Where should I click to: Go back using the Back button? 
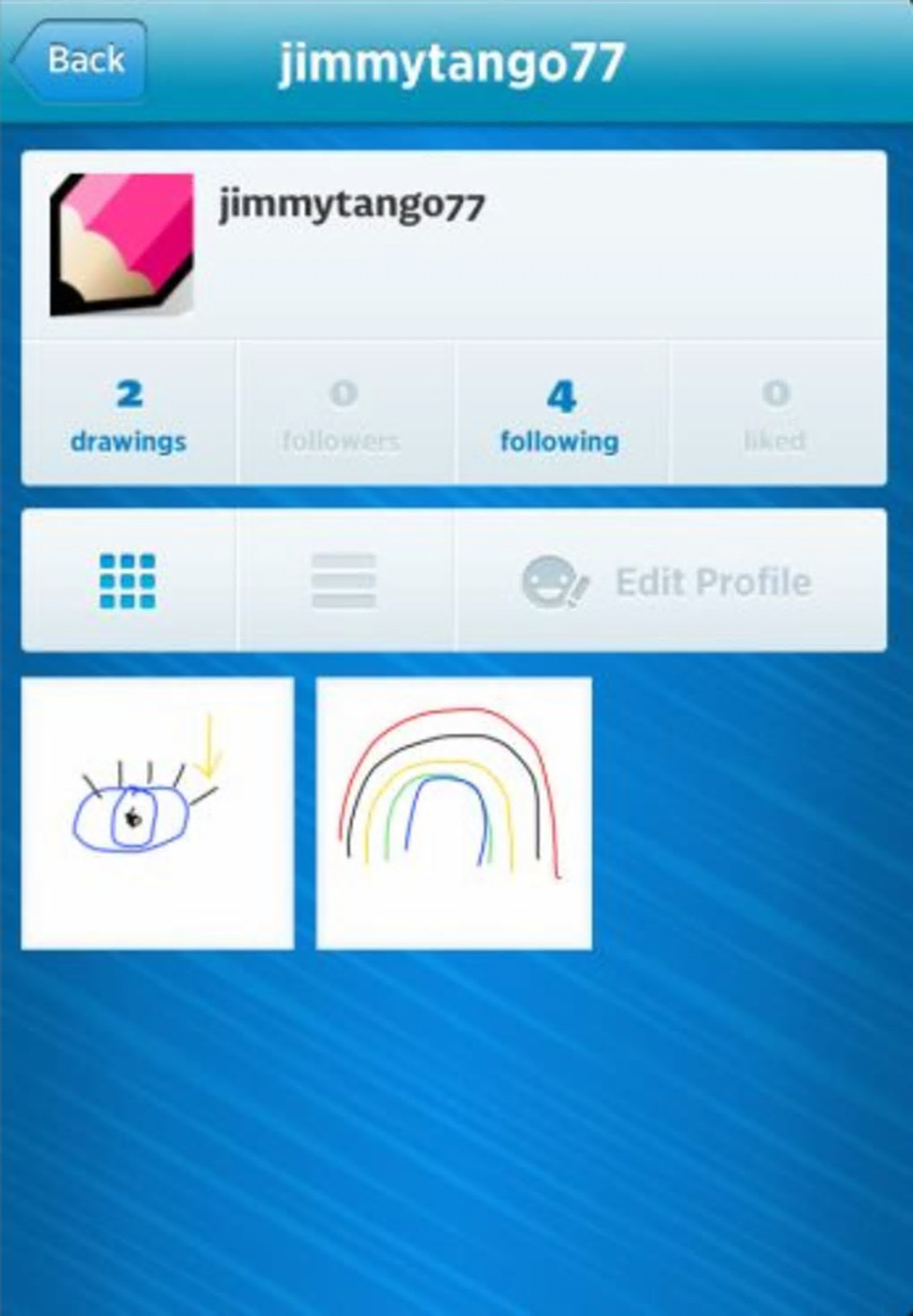(81, 61)
